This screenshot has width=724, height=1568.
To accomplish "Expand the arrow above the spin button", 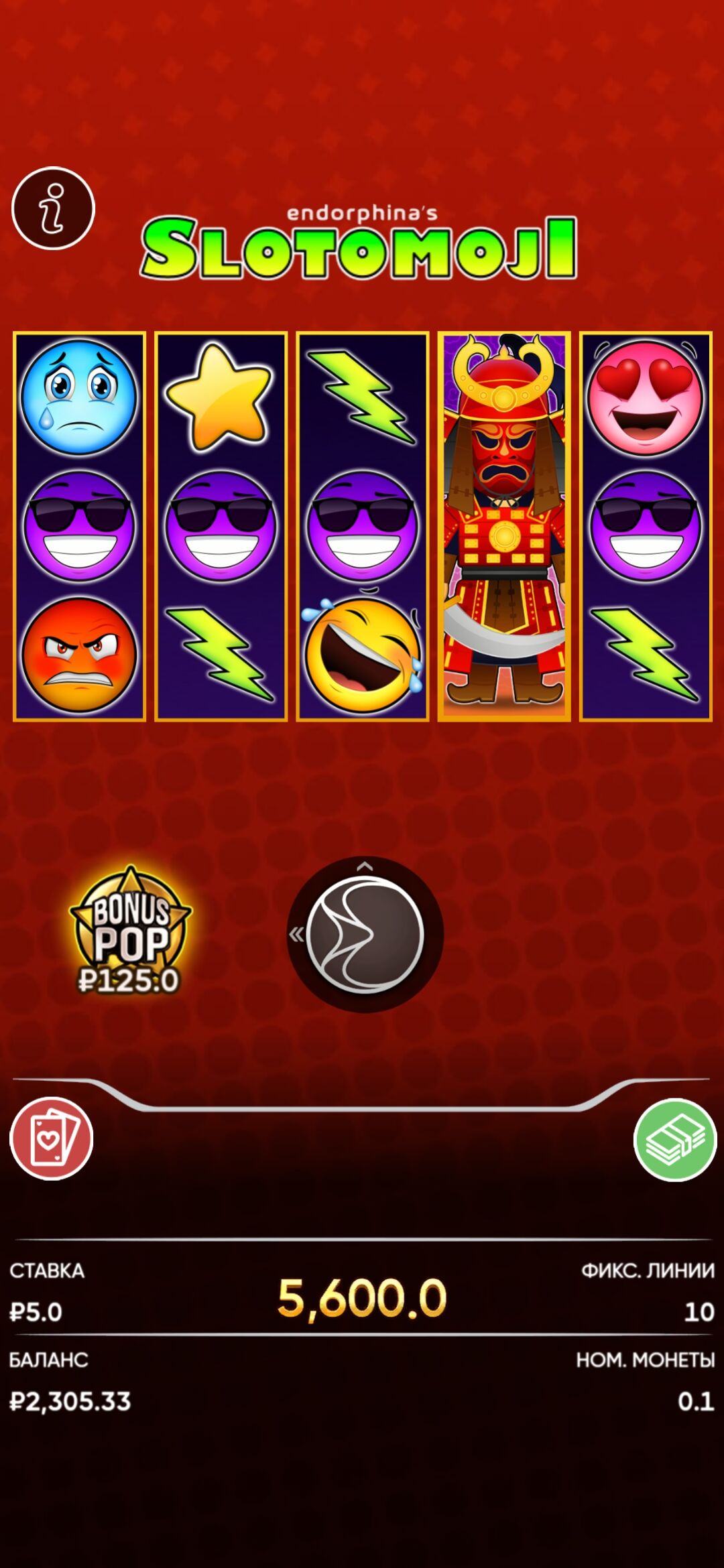I will 365,866.
